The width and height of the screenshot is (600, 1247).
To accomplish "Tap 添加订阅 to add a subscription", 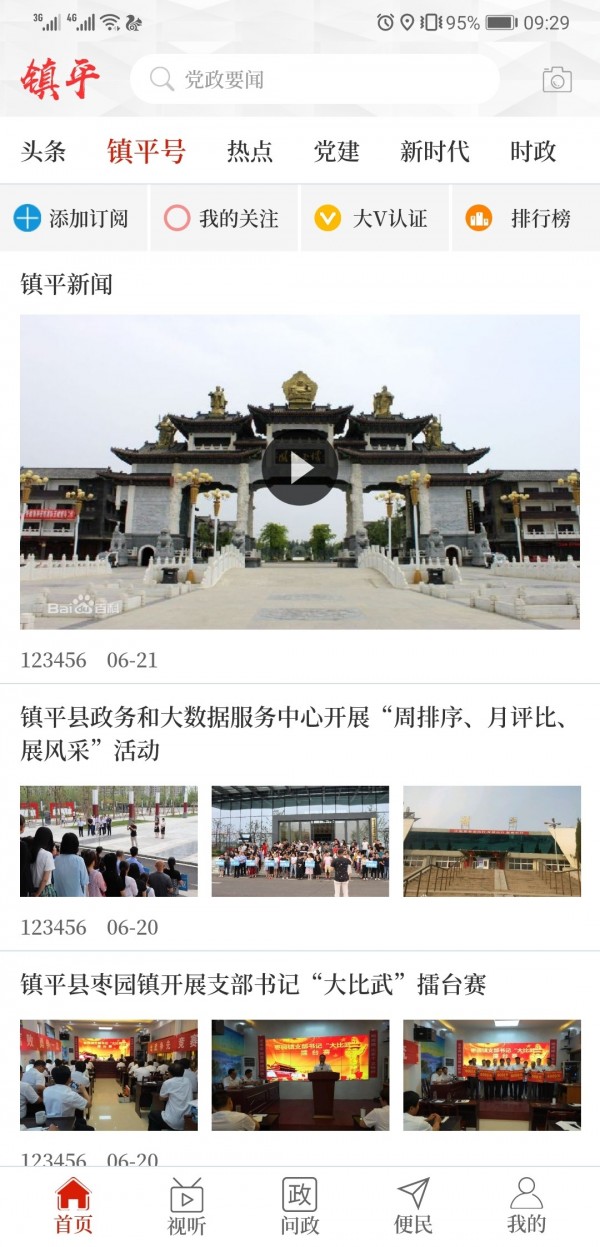I will (x=72, y=218).
